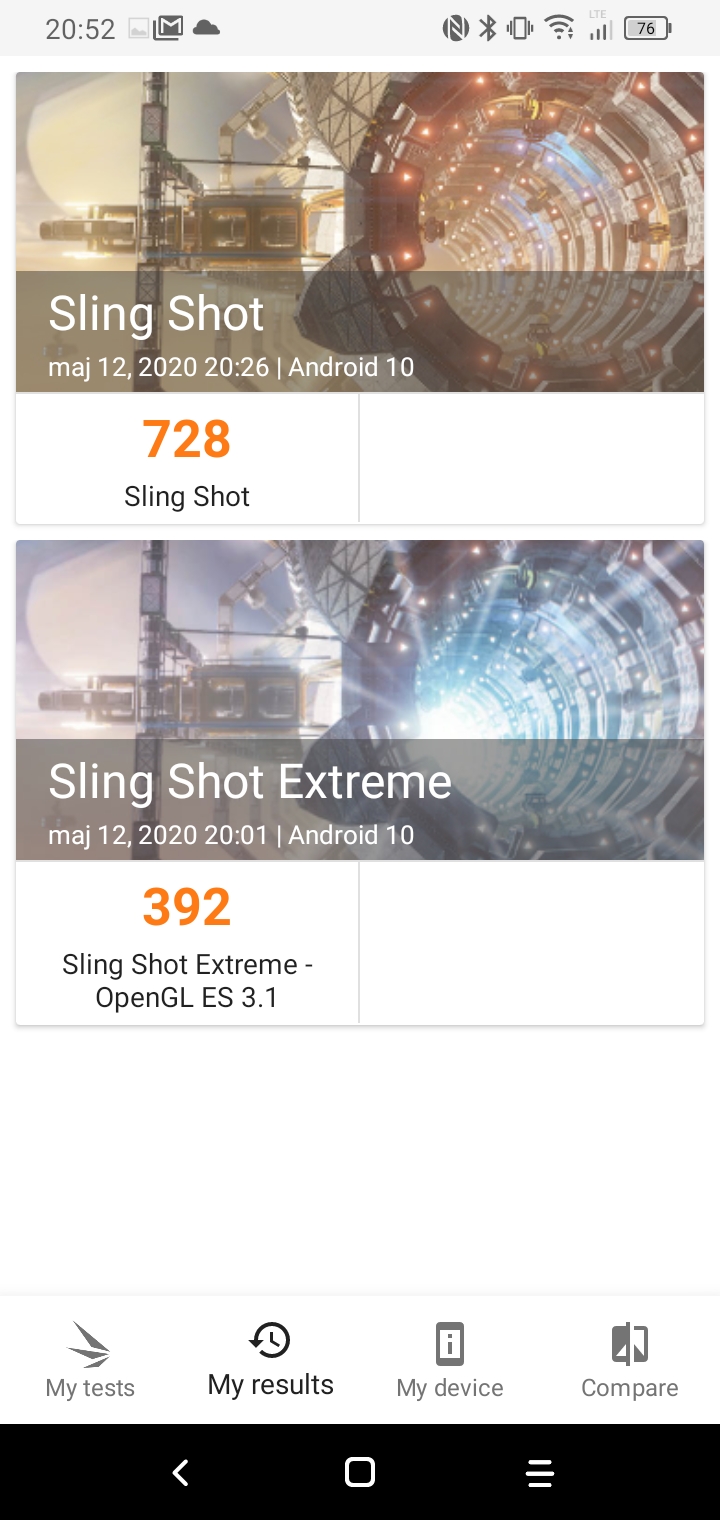This screenshot has width=720, height=1520.
Task: Switch to the My tests tab
Action: pos(90,1360)
